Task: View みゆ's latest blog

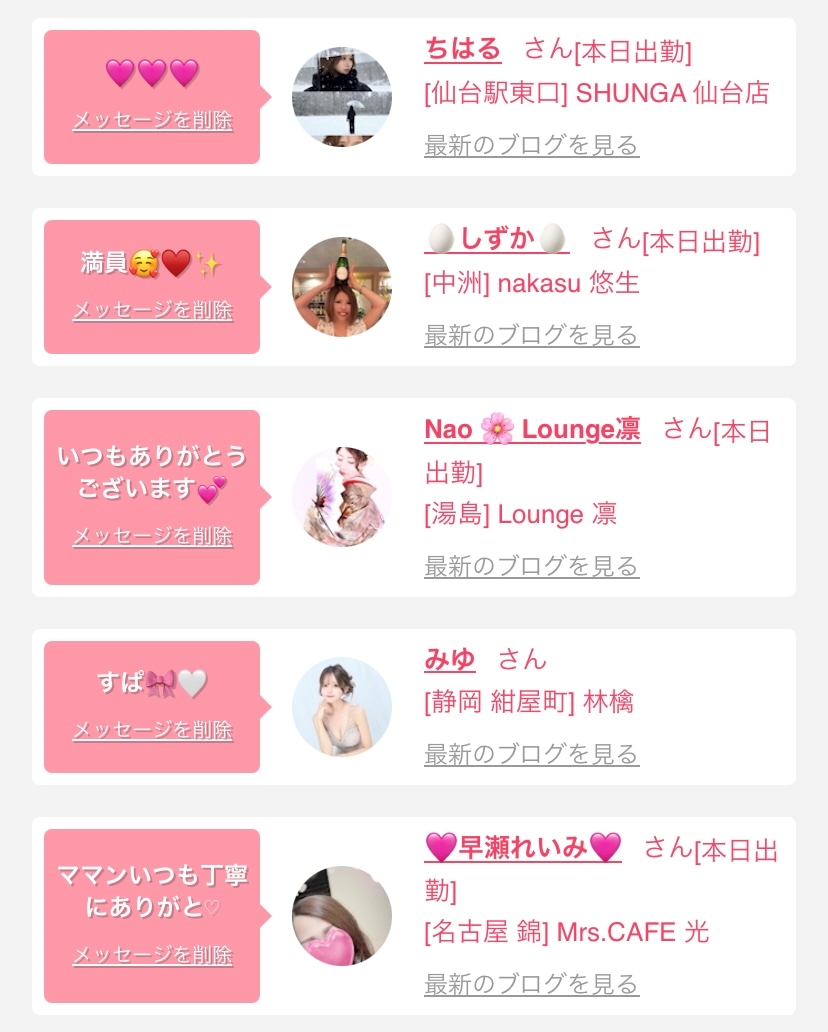Action: (x=531, y=754)
